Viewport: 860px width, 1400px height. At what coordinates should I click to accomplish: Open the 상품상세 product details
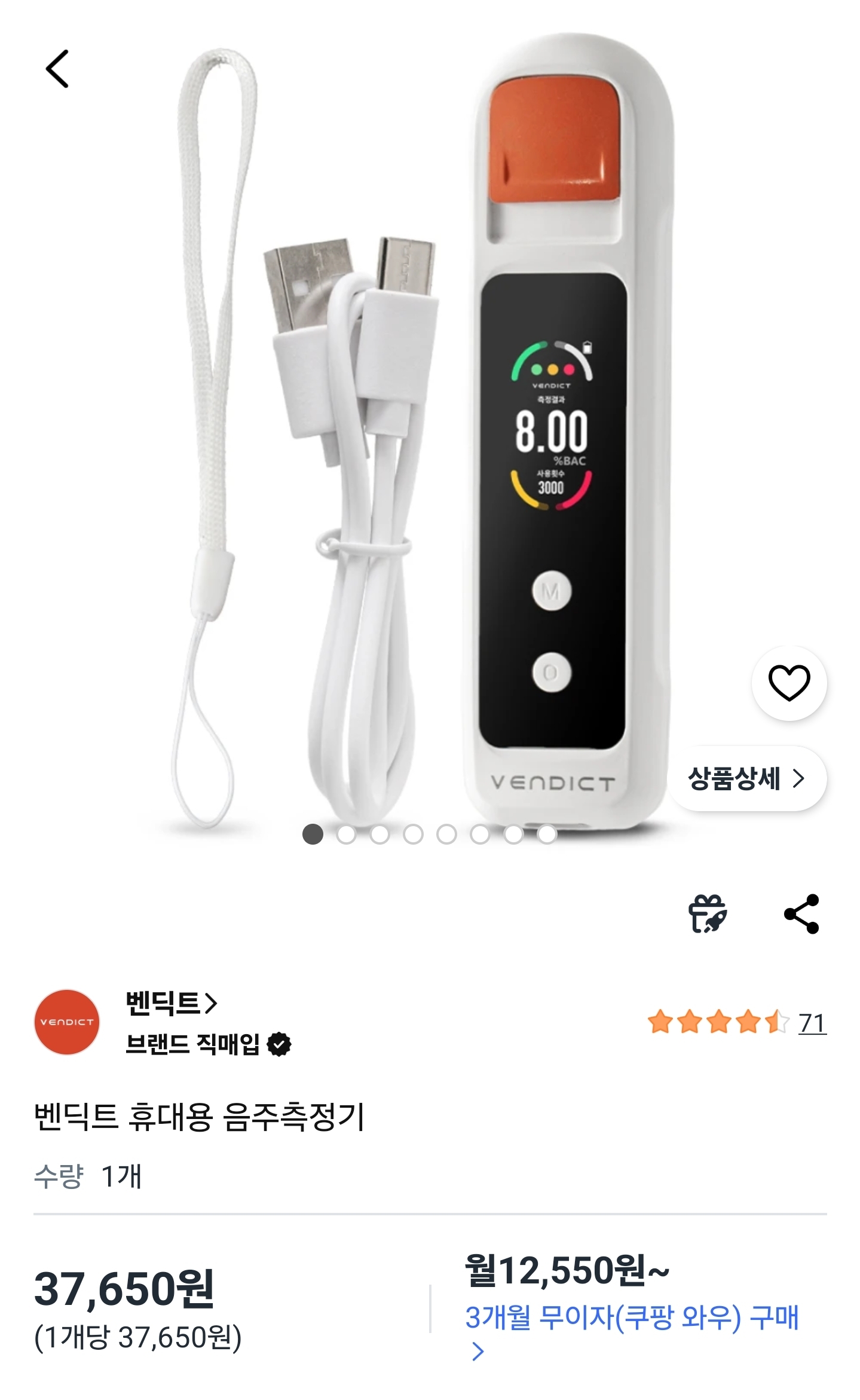tap(746, 779)
